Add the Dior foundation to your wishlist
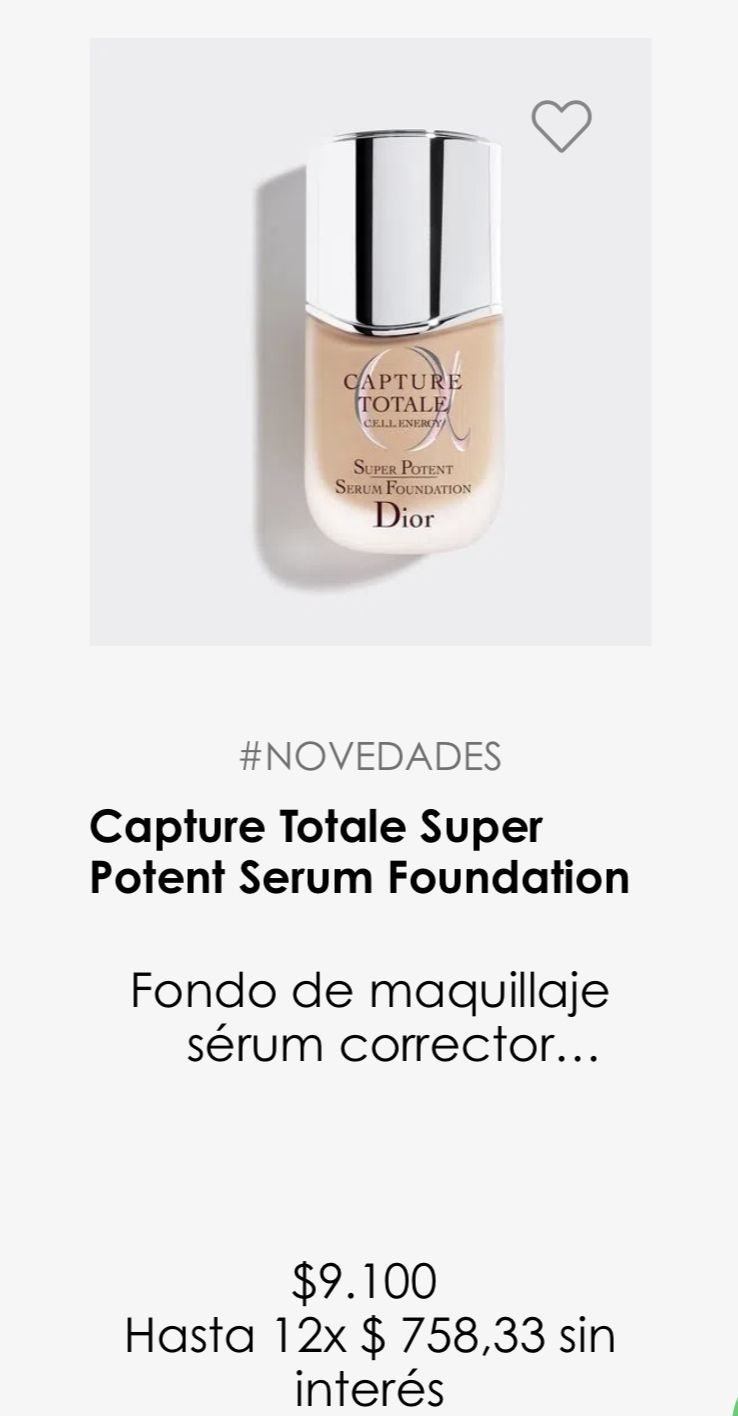Viewport: 738px width, 1416px height. (561, 126)
